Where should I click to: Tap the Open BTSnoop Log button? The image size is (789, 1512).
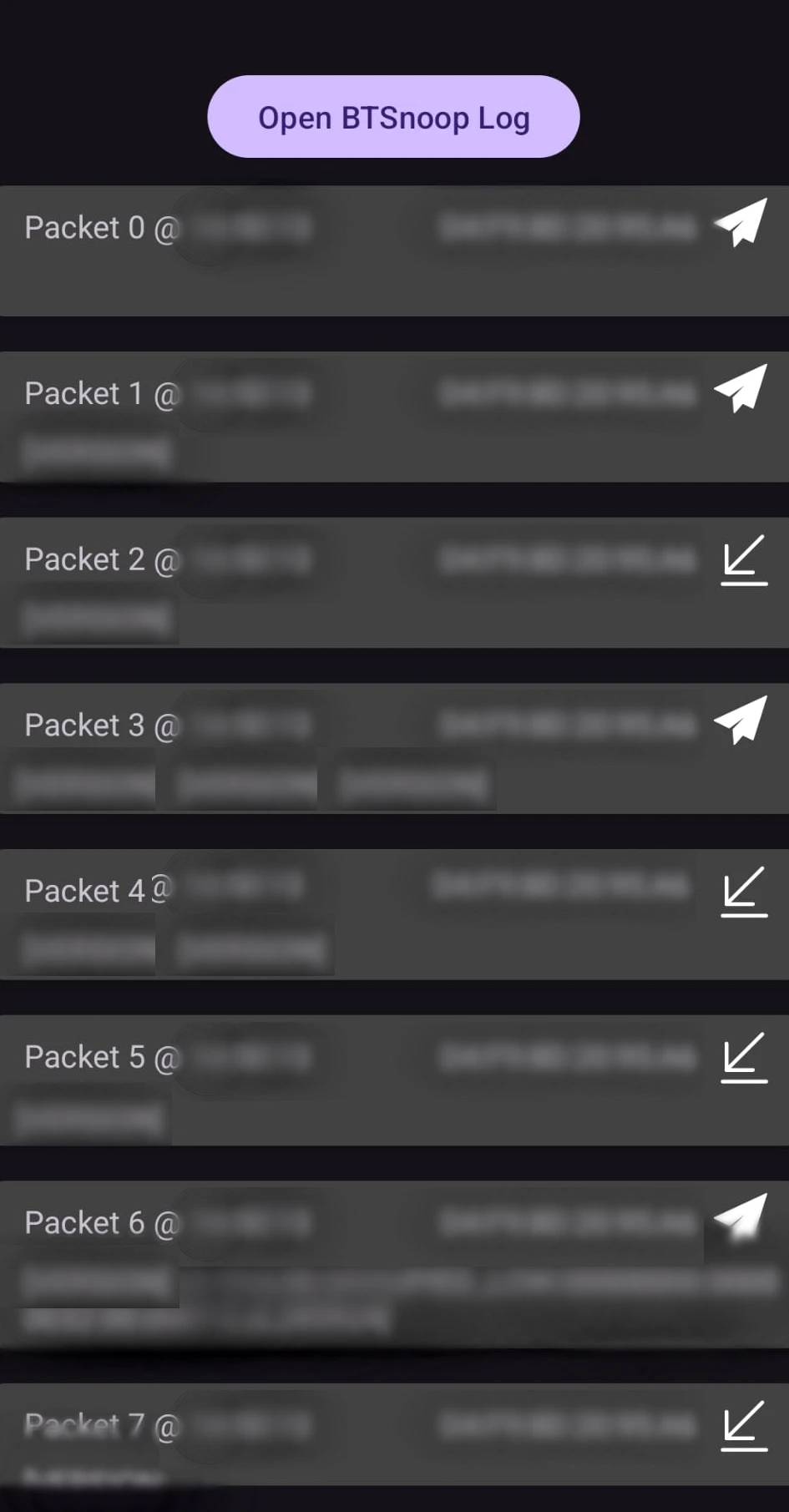point(393,117)
